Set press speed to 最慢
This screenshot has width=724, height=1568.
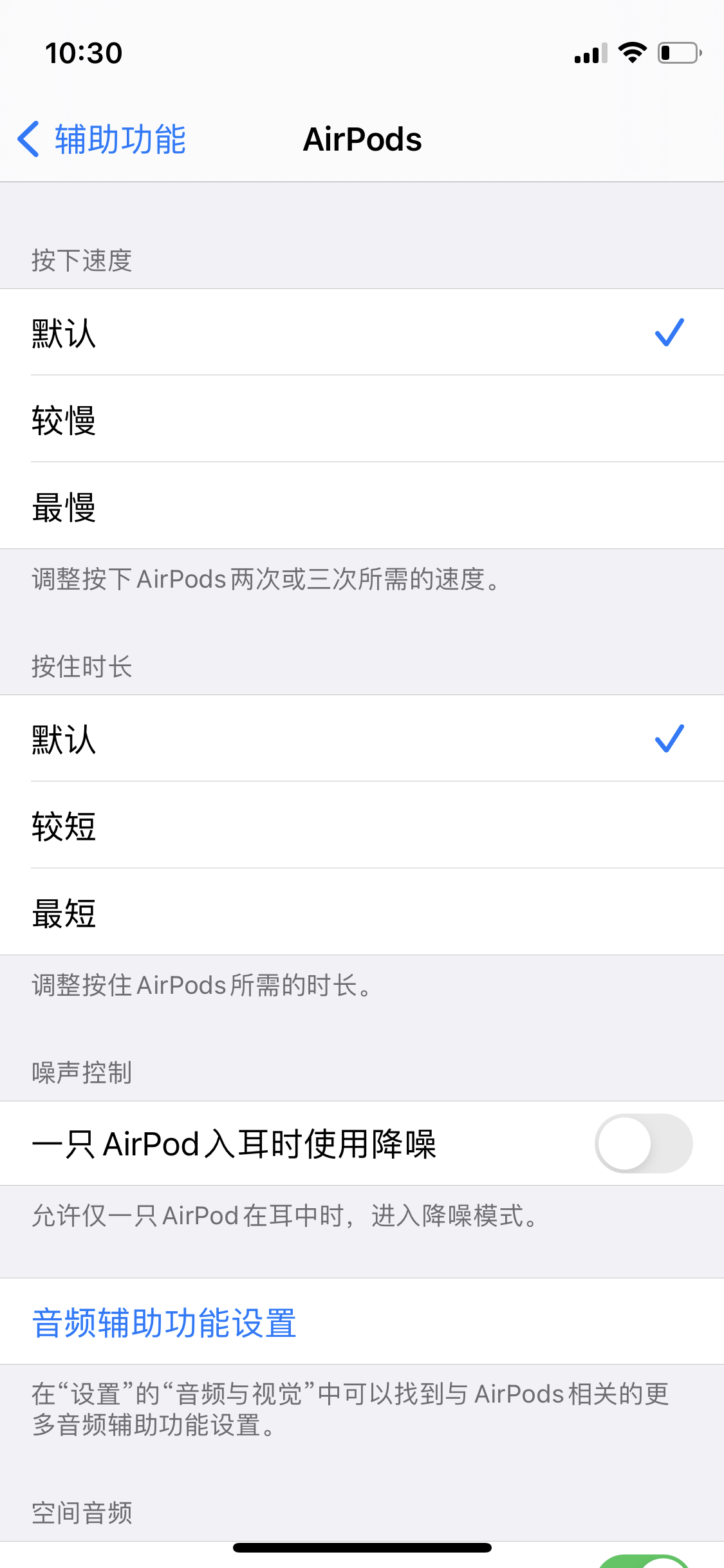[x=362, y=507]
